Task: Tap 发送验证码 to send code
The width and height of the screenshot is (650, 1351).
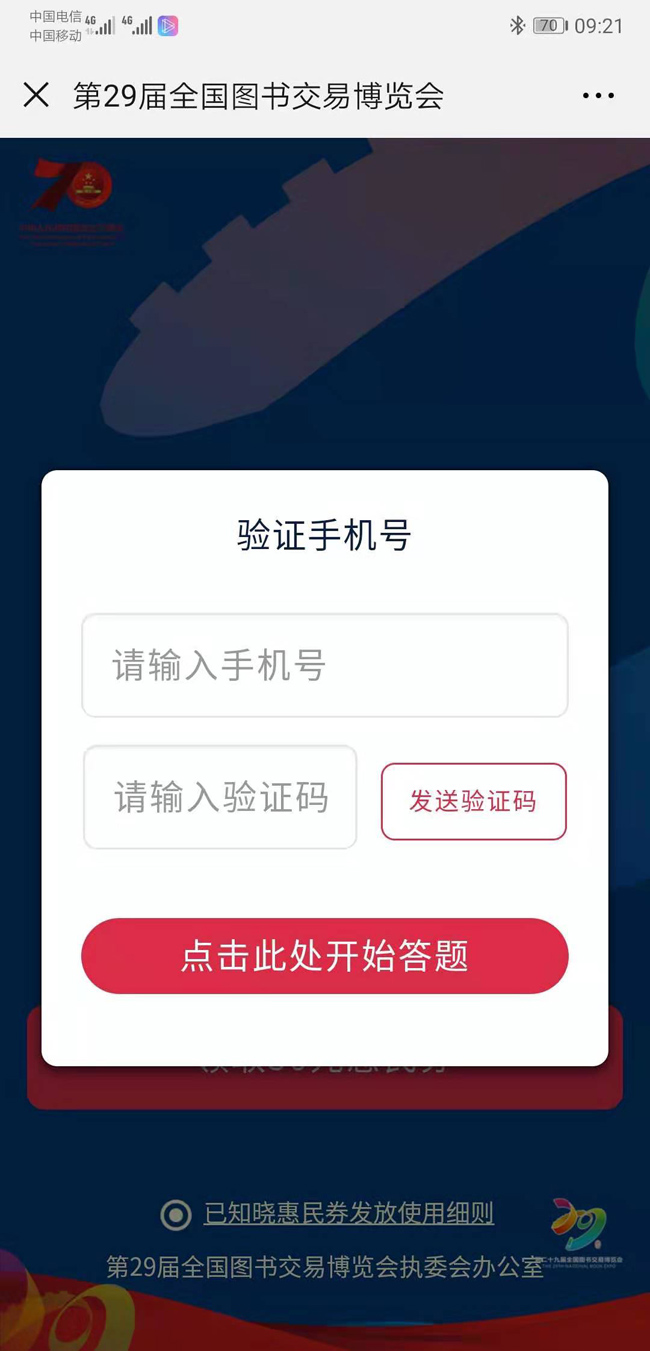Action: click(473, 801)
